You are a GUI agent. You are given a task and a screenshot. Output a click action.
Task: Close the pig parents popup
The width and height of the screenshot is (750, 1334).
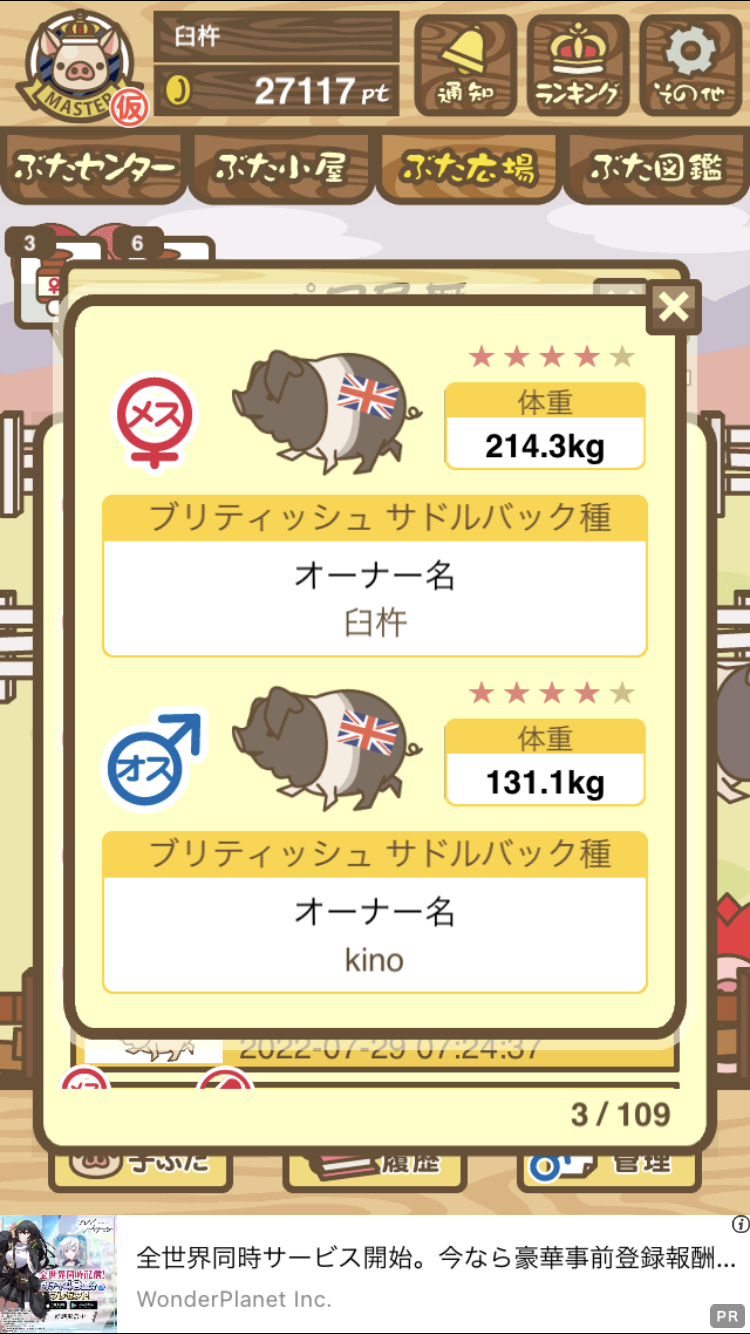(x=674, y=307)
